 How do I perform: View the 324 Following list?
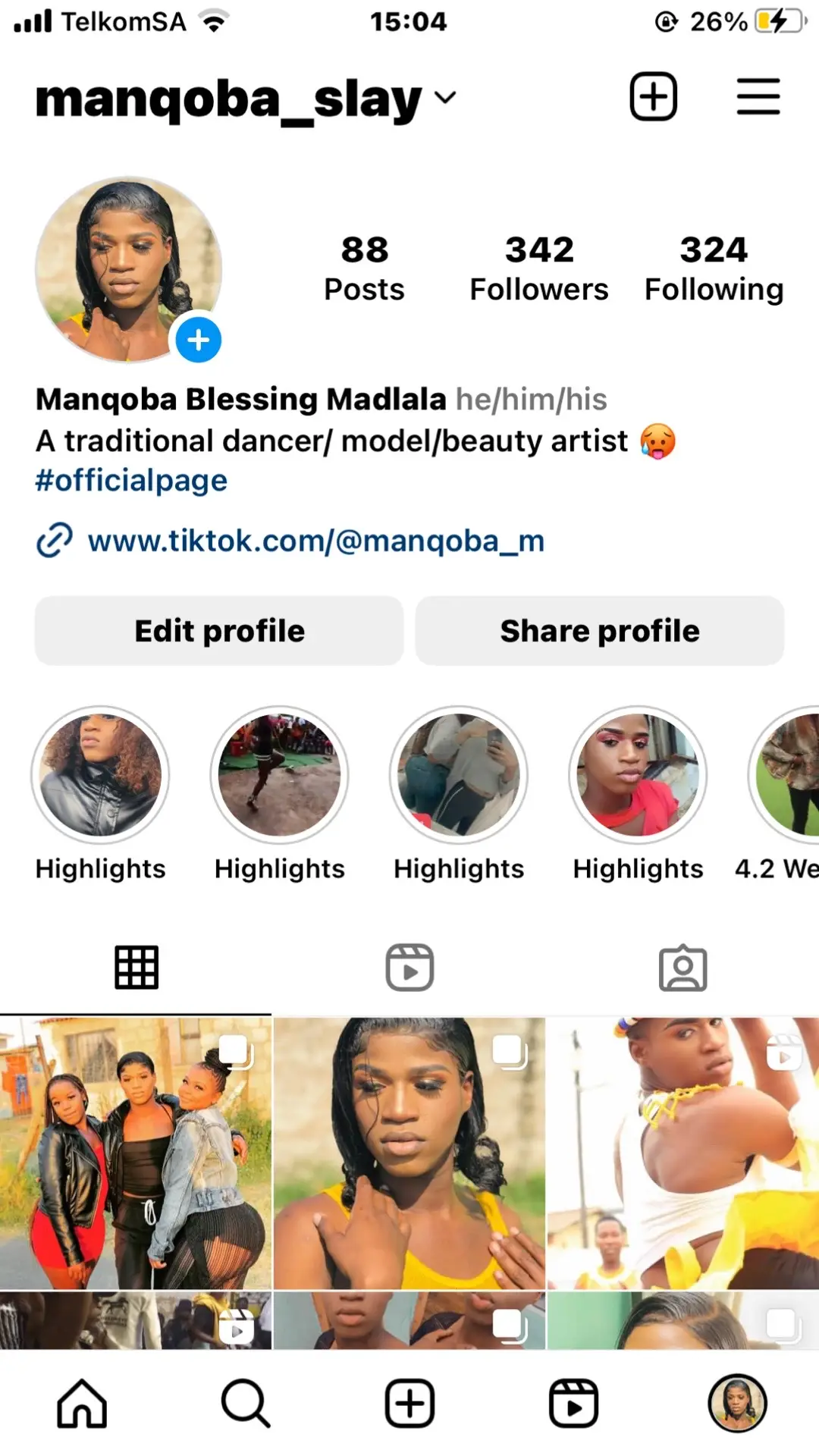pyautogui.click(x=714, y=268)
